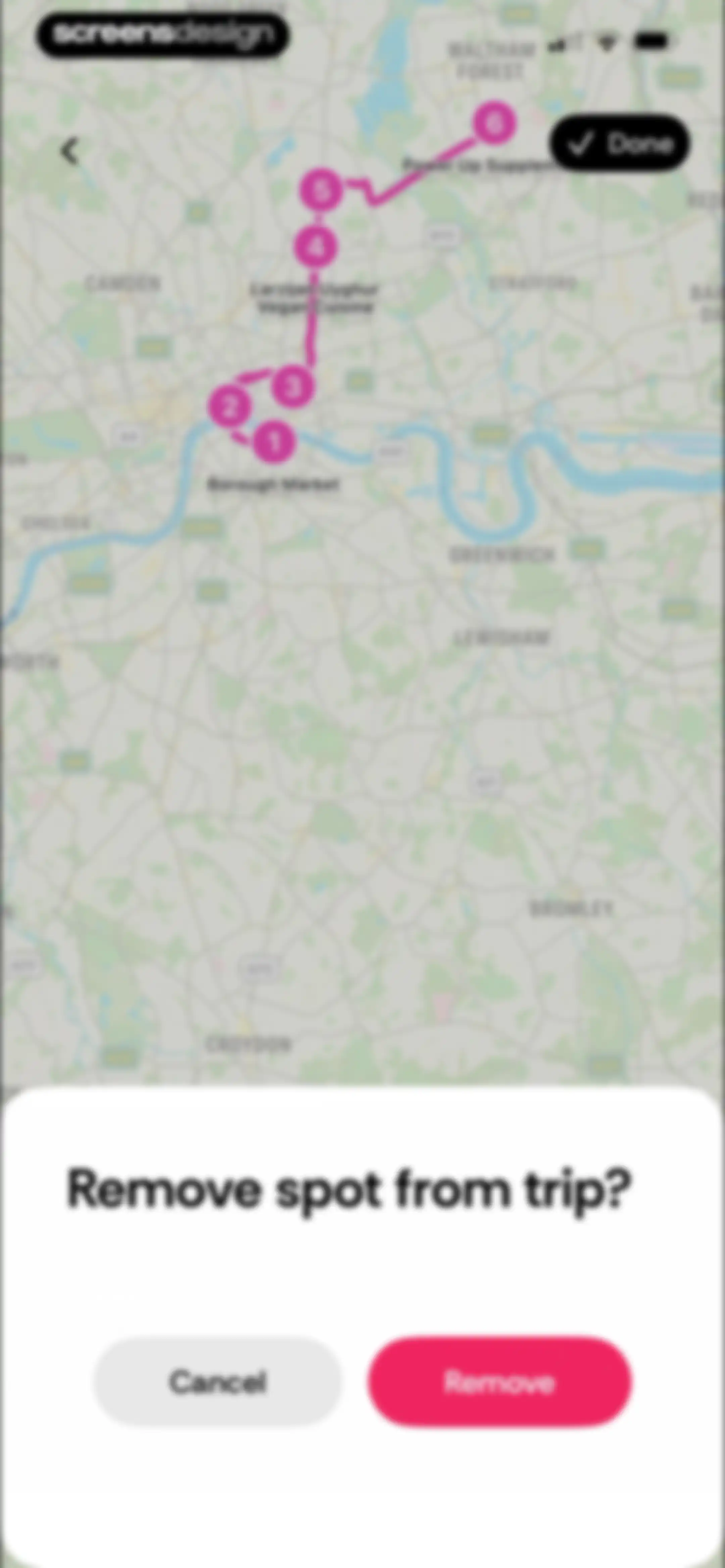
Task: Select map stop number 3
Action: pos(293,386)
